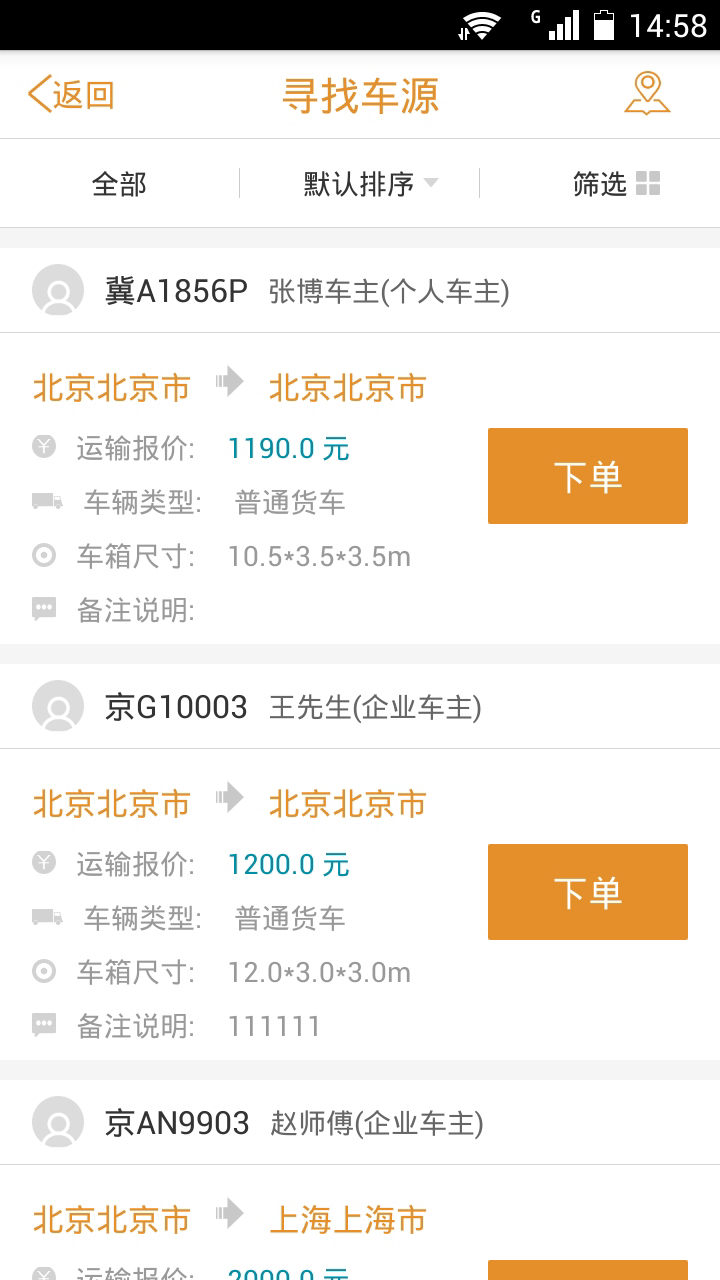720x1280 pixels.
Task: Open the map location icon
Action: click(x=647, y=95)
